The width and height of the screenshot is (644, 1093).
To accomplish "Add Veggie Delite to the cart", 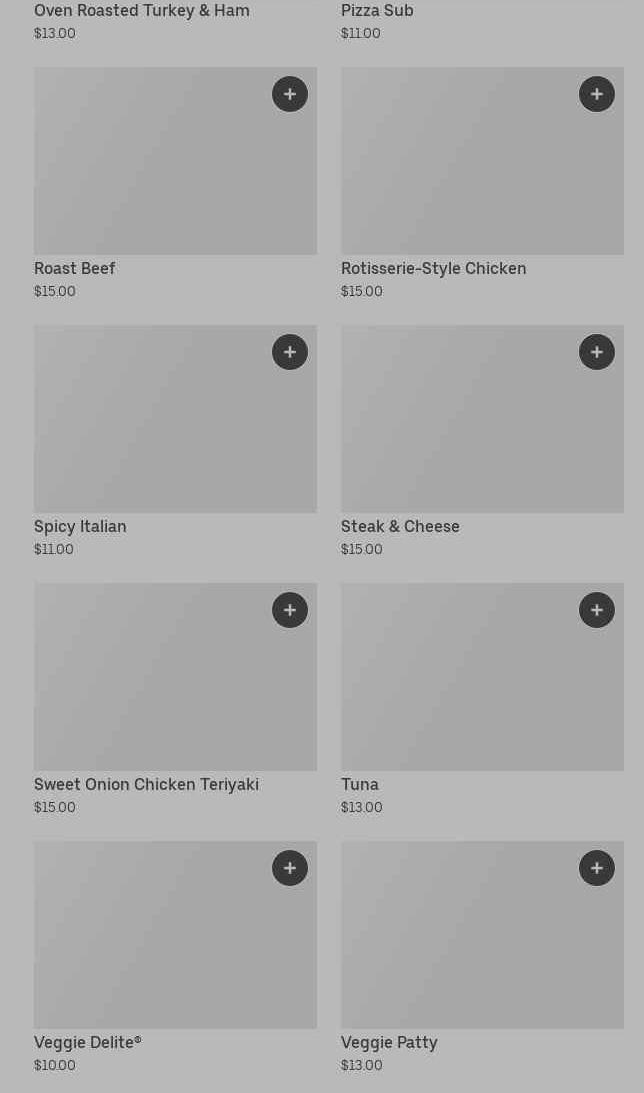I will click(290, 868).
